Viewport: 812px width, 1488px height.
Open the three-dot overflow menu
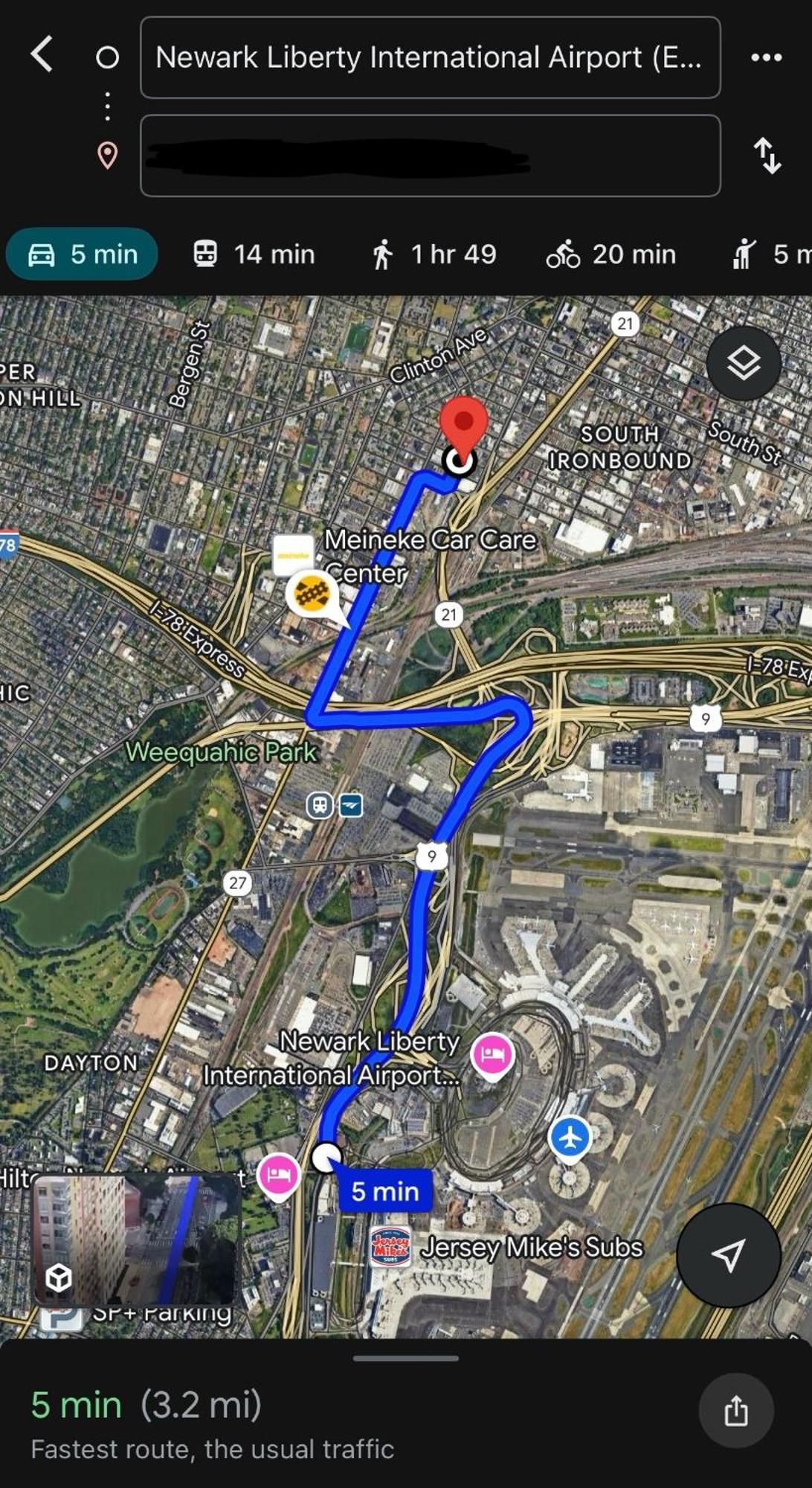coord(766,57)
